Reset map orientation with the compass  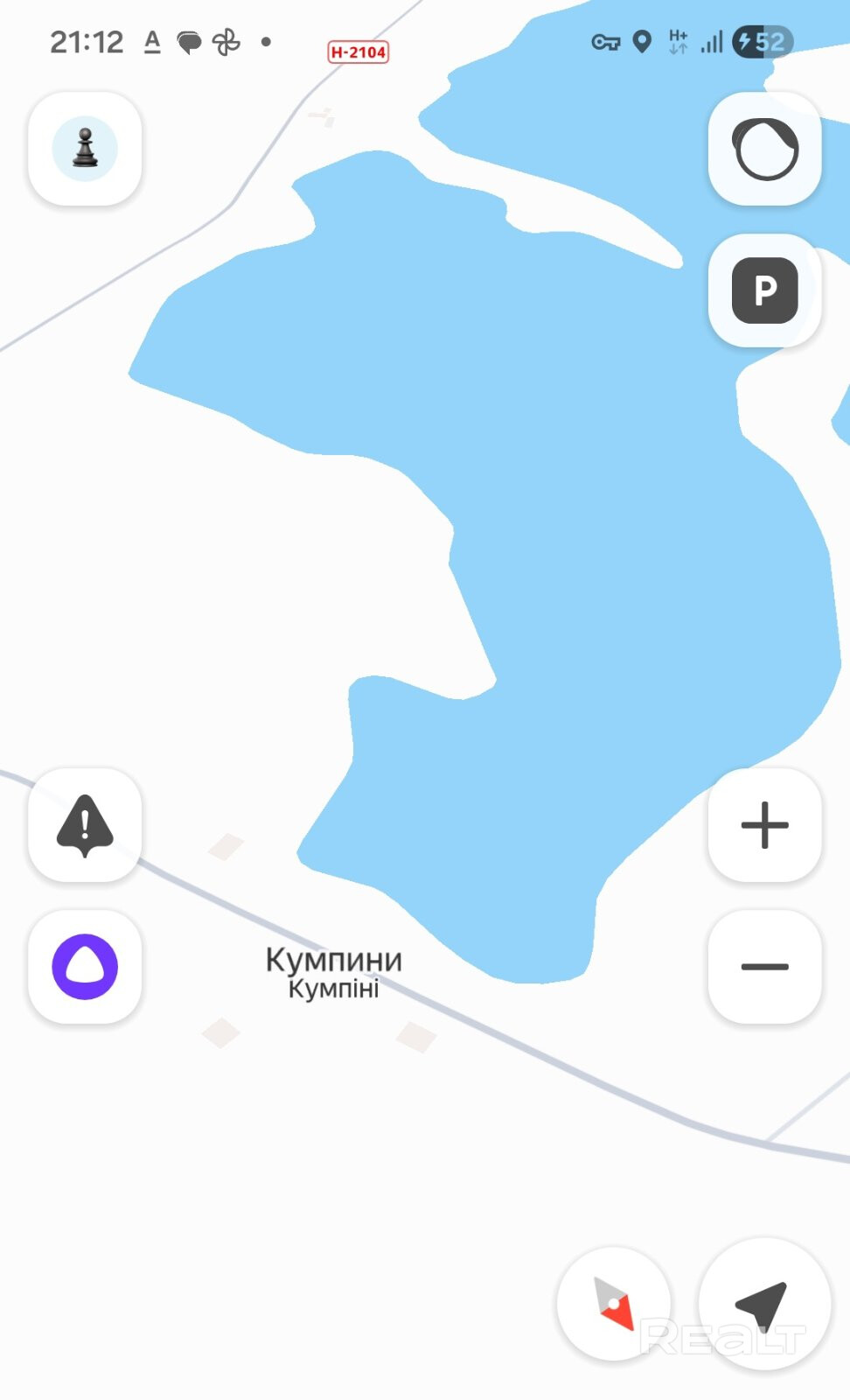(x=614, y=1304)
